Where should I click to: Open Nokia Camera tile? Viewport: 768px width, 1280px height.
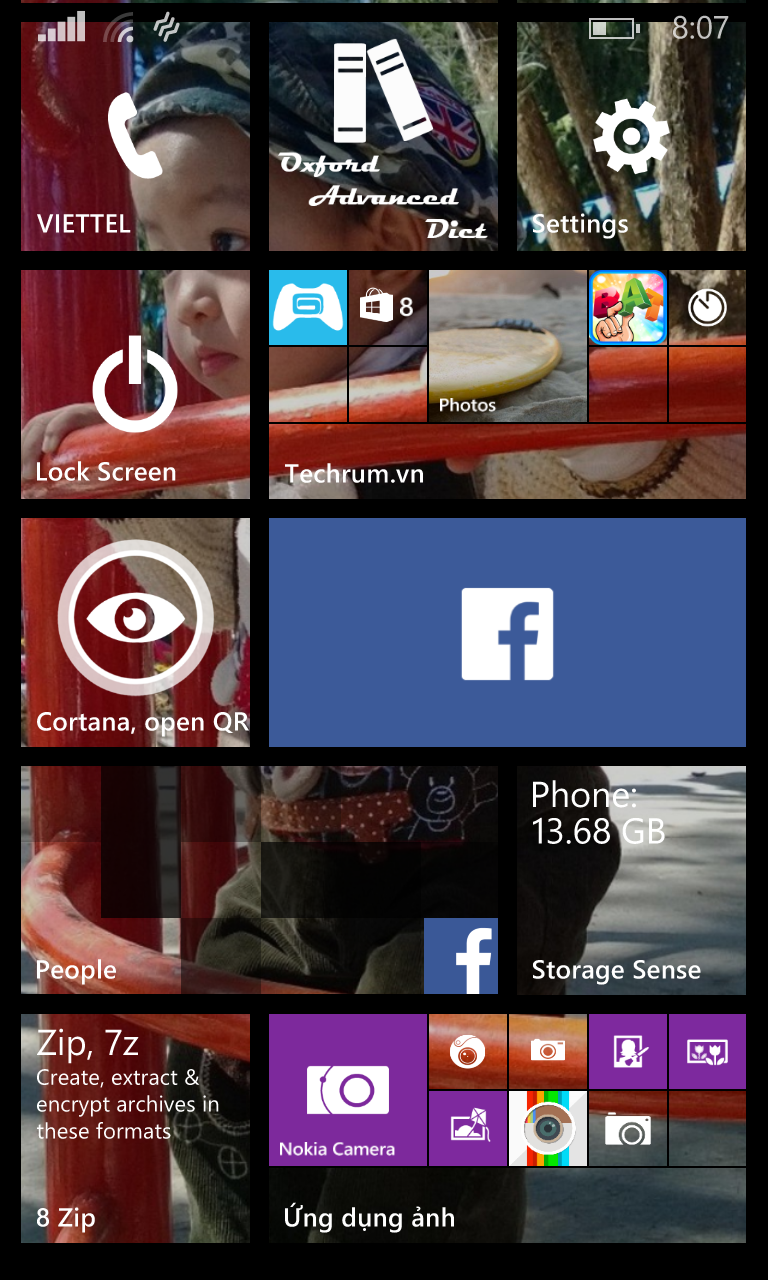(x=347, y=1090)
